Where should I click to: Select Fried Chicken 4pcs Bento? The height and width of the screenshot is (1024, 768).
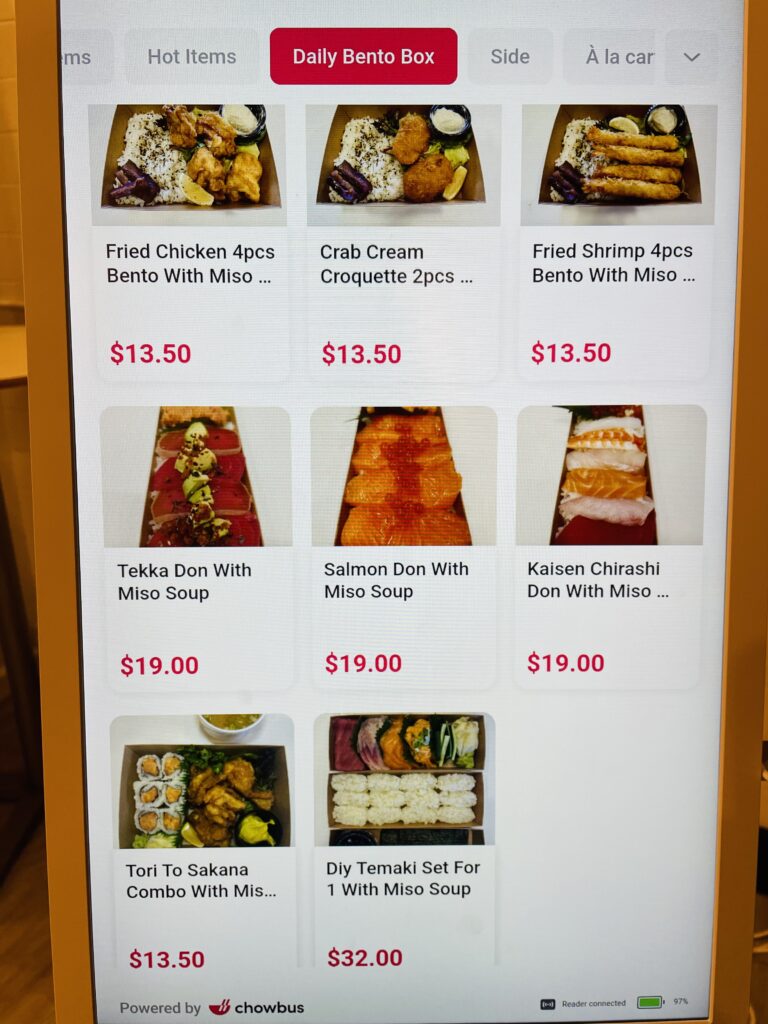[x=190, y=240]
